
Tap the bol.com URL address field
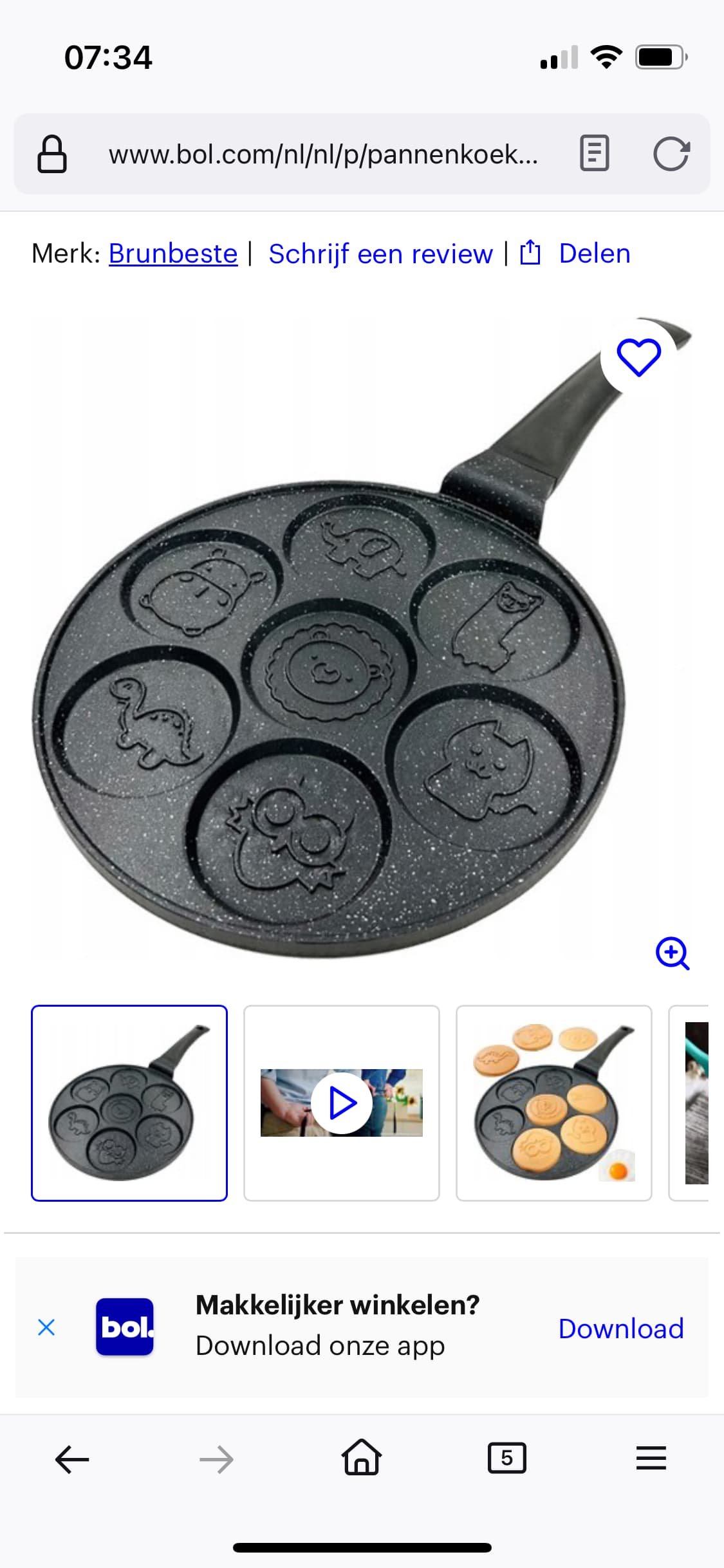323,154
